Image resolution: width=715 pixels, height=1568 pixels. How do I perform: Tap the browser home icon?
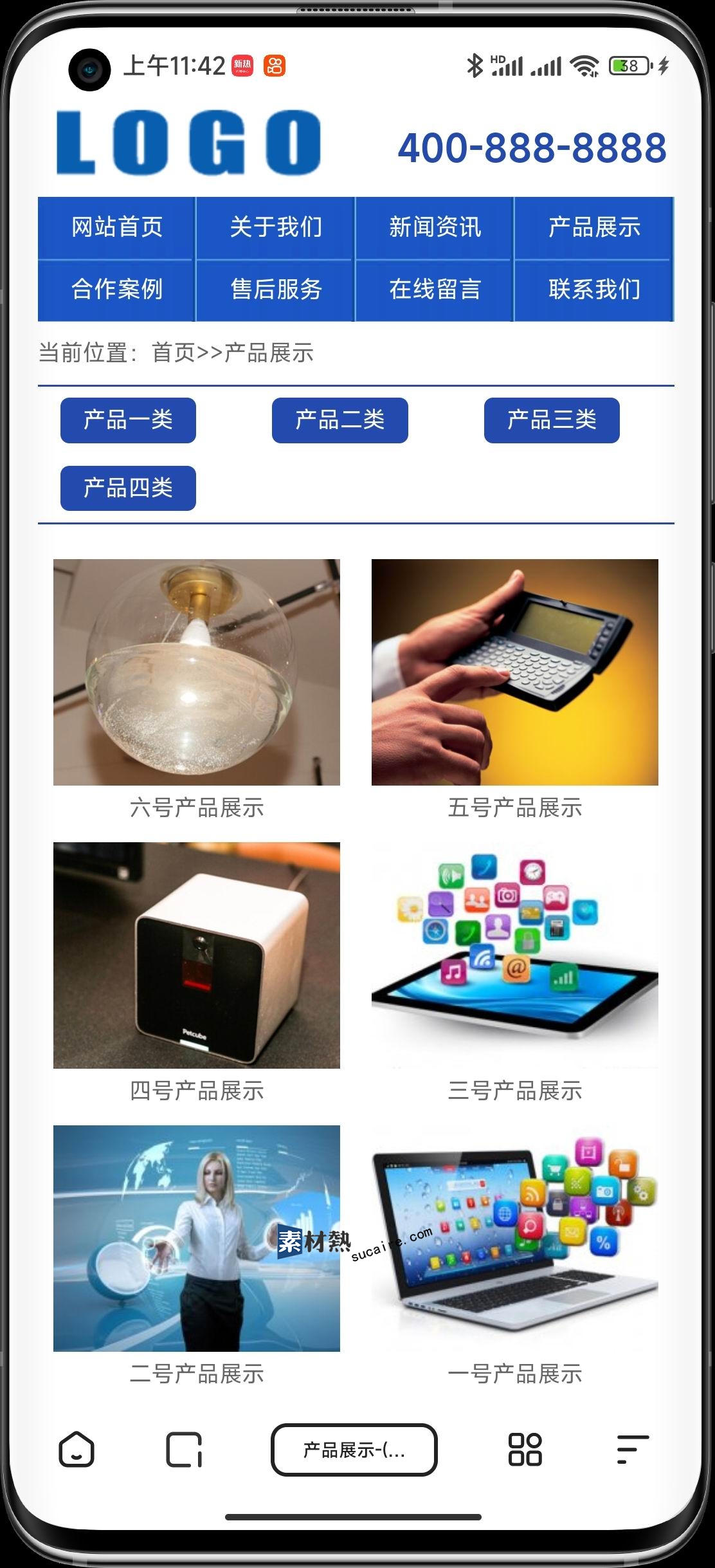[x=77, y=1450]
